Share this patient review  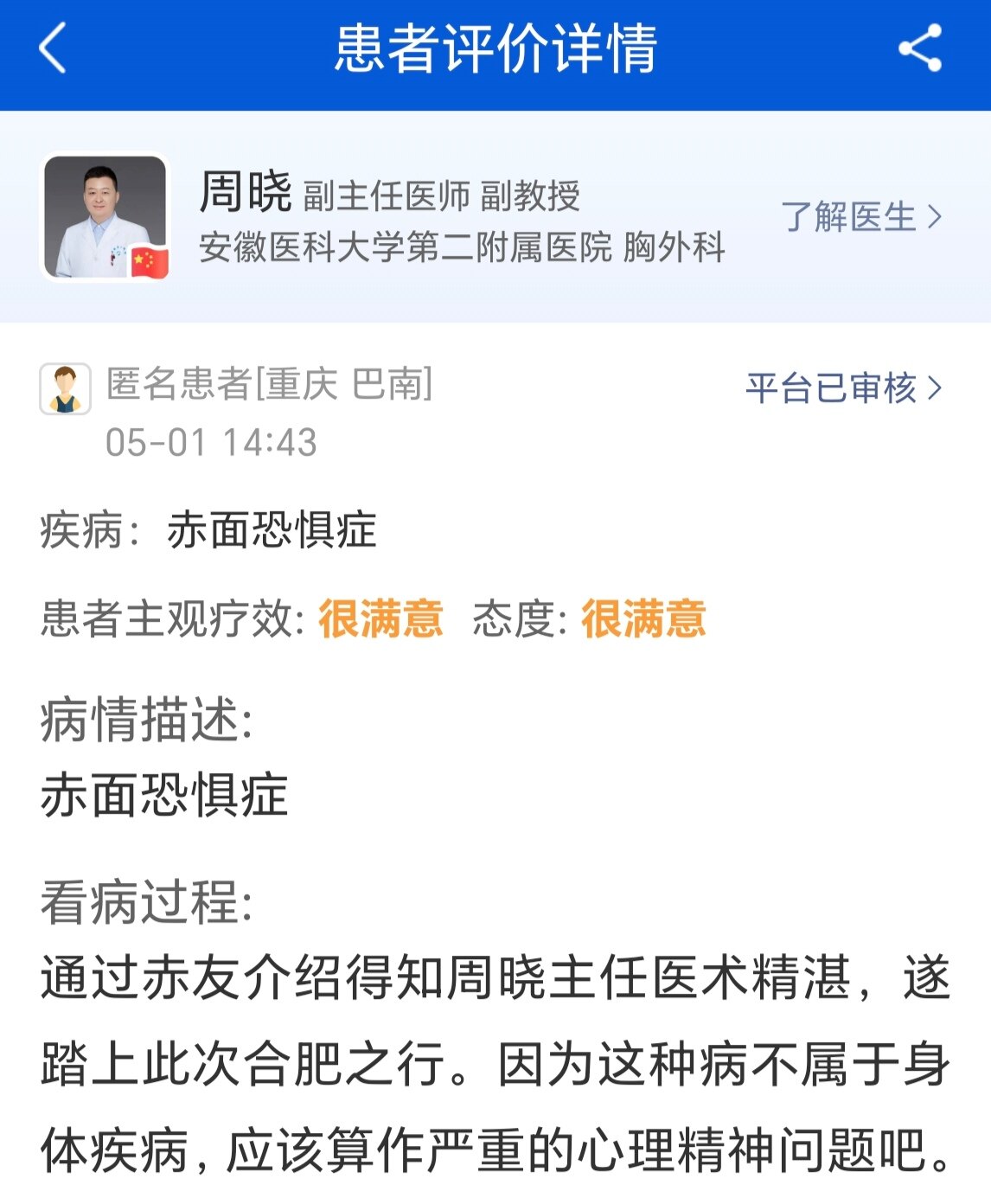point(920,48)
